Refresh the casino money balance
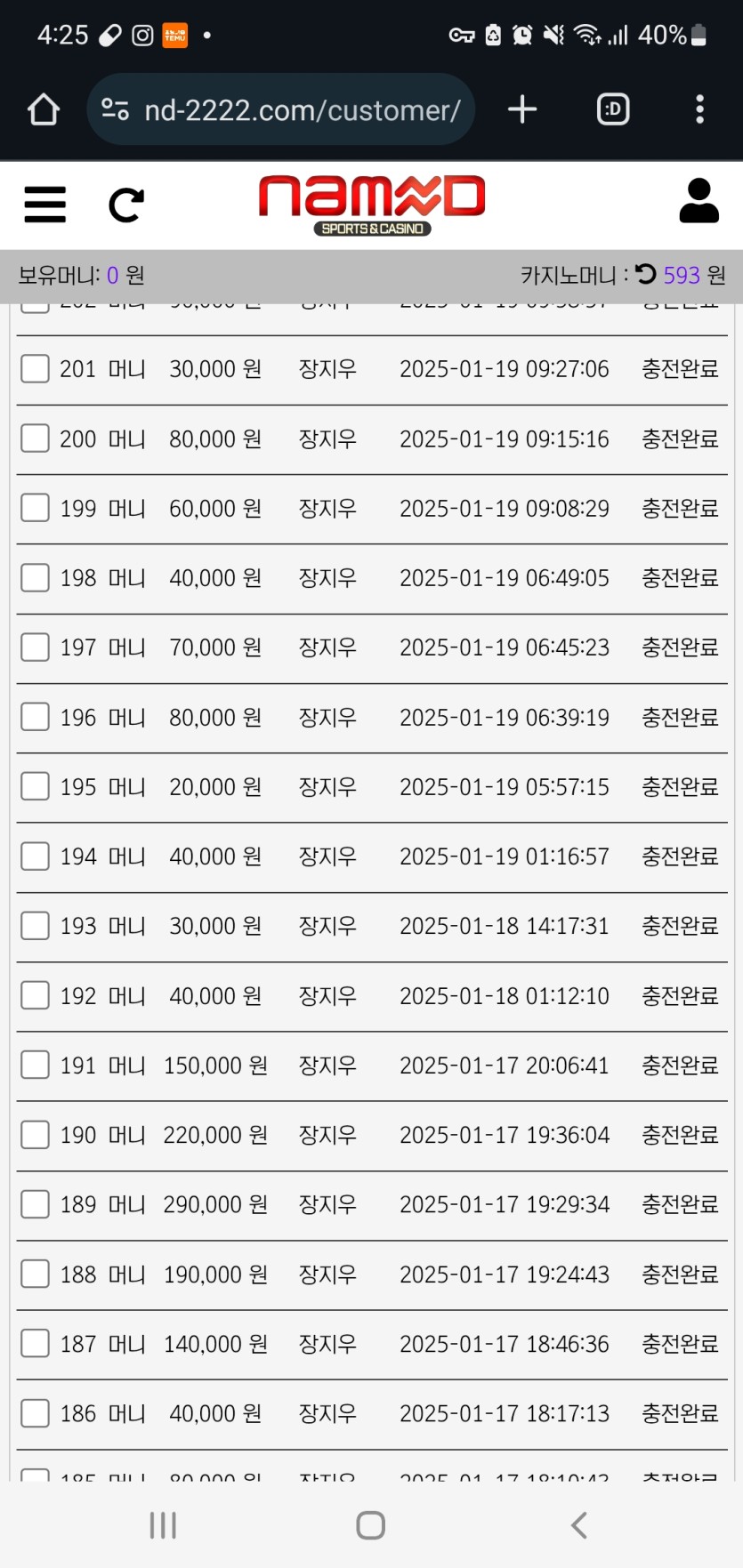The height and width of the screenshot is (1568, 743). coord(646,274)
